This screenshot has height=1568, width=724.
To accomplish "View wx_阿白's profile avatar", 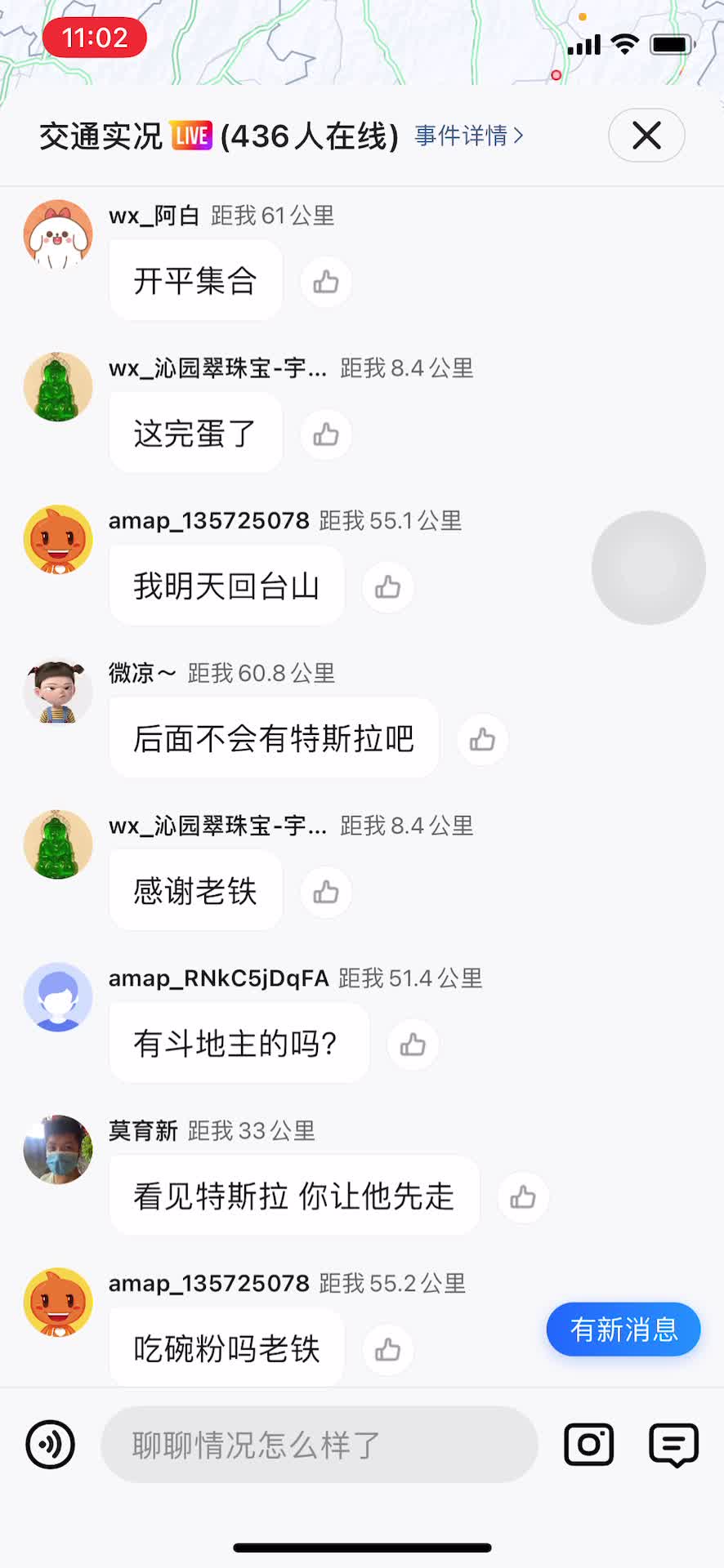I will (x=58, y=234).
